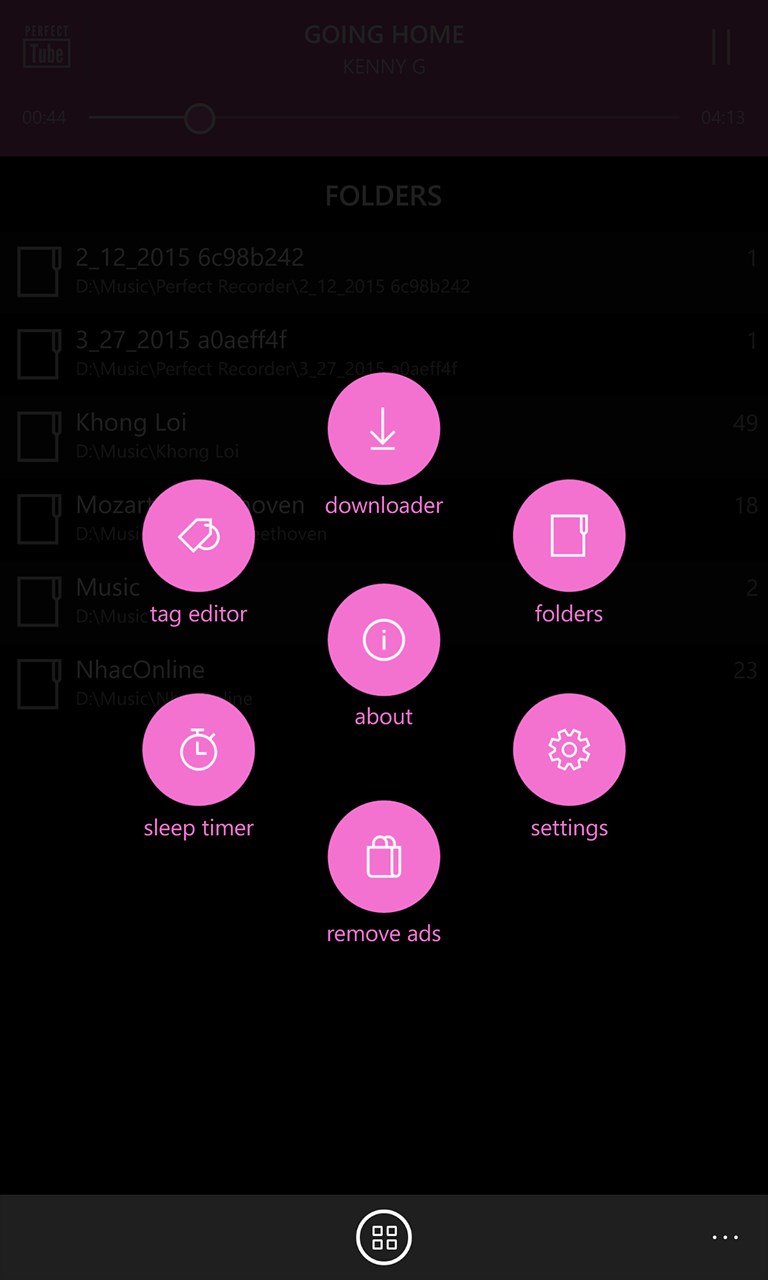This screenshot has height=1280, width=768.
Task: Click the remove ads label
Action: [x=384, y=933]
